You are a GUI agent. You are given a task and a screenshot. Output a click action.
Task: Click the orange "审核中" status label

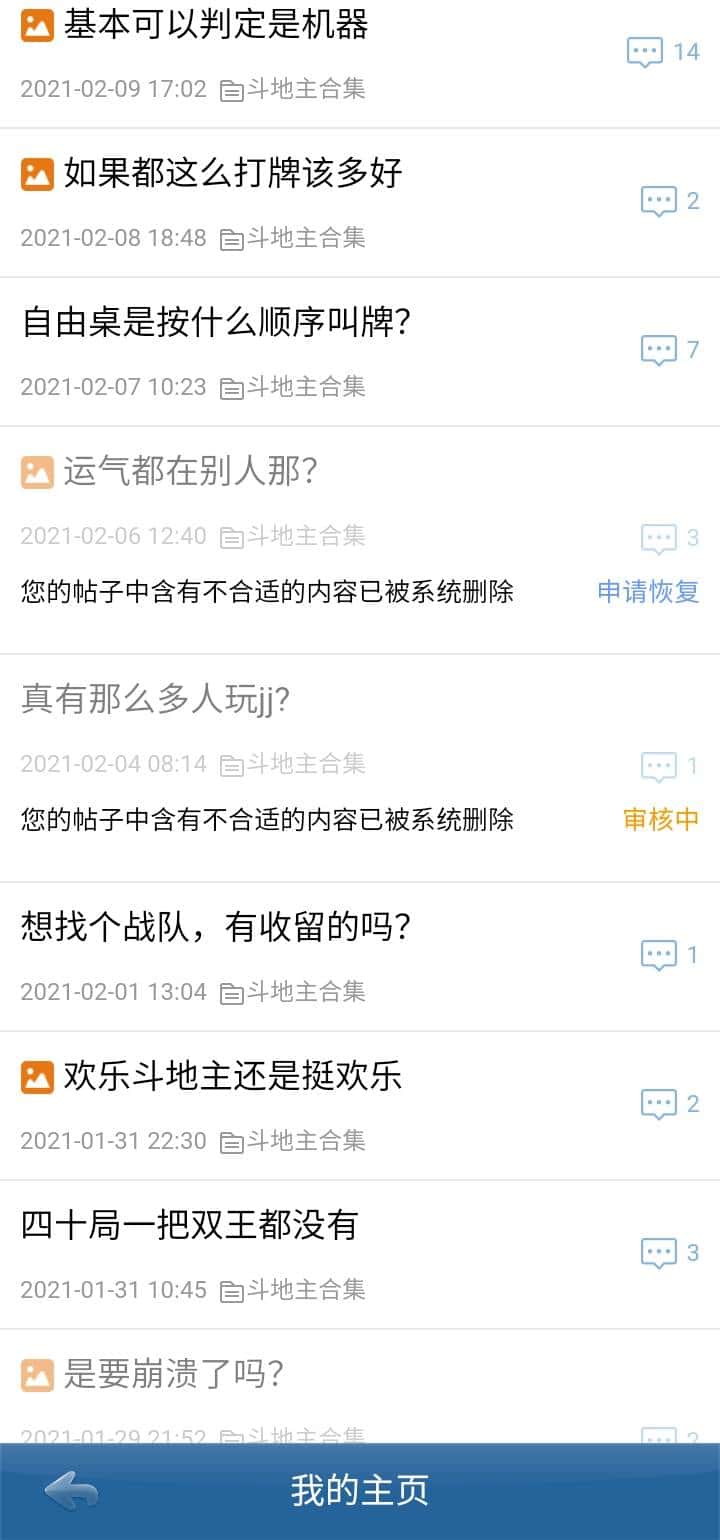tap(660, 820)
